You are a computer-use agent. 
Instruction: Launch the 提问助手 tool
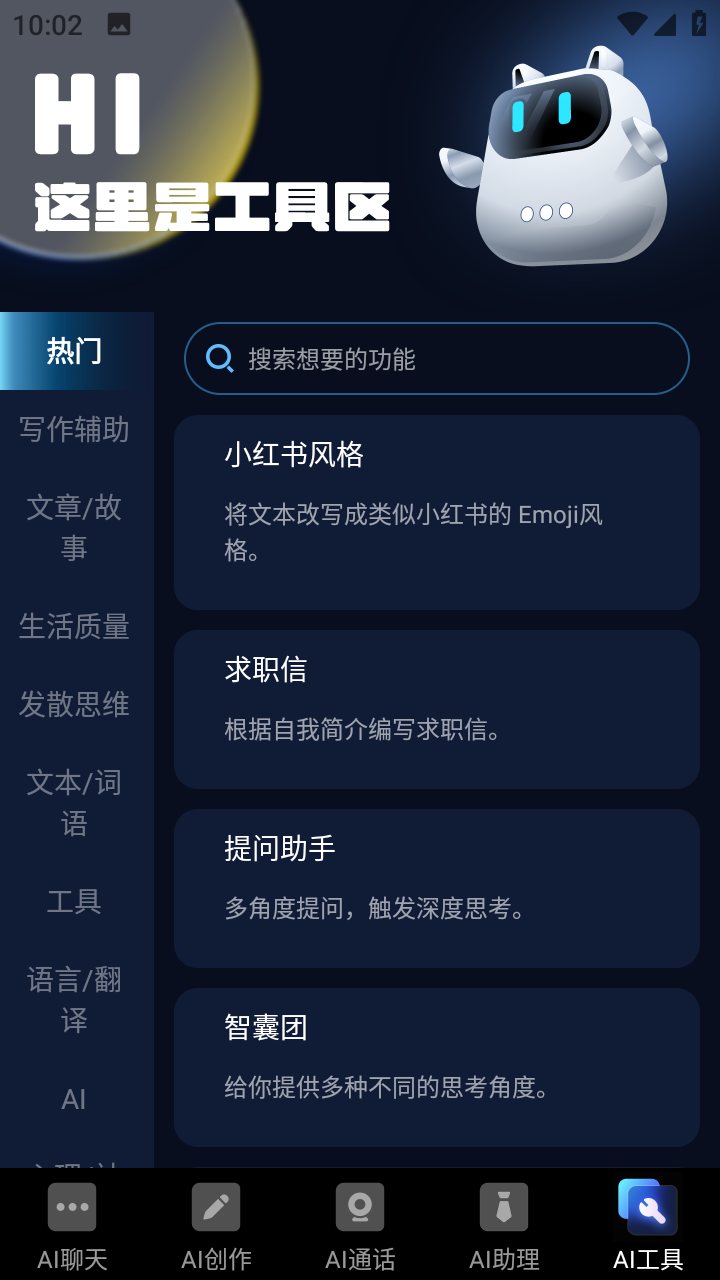coord(436,888)
